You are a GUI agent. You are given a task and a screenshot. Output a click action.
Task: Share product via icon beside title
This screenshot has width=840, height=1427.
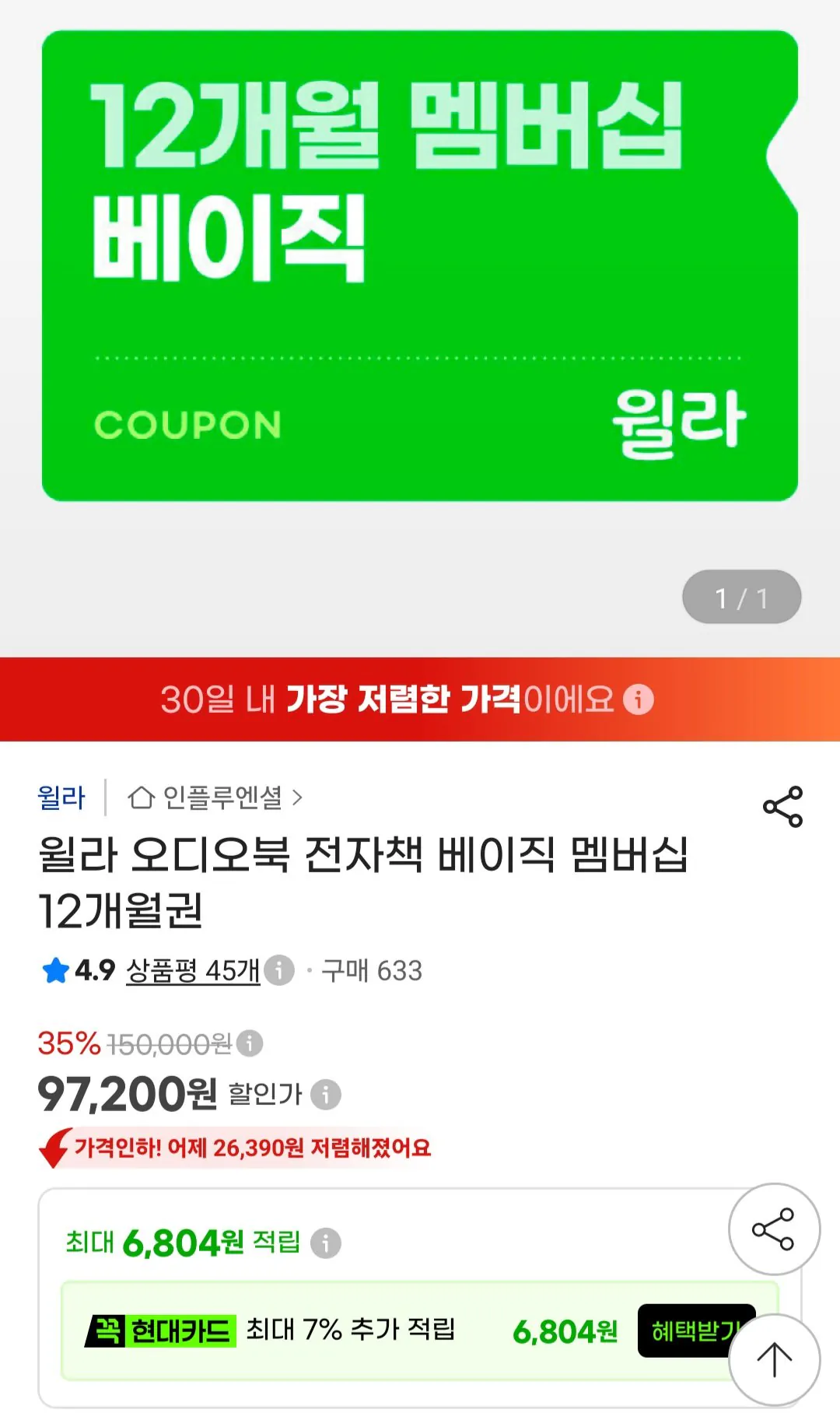(x=782, y=807)
